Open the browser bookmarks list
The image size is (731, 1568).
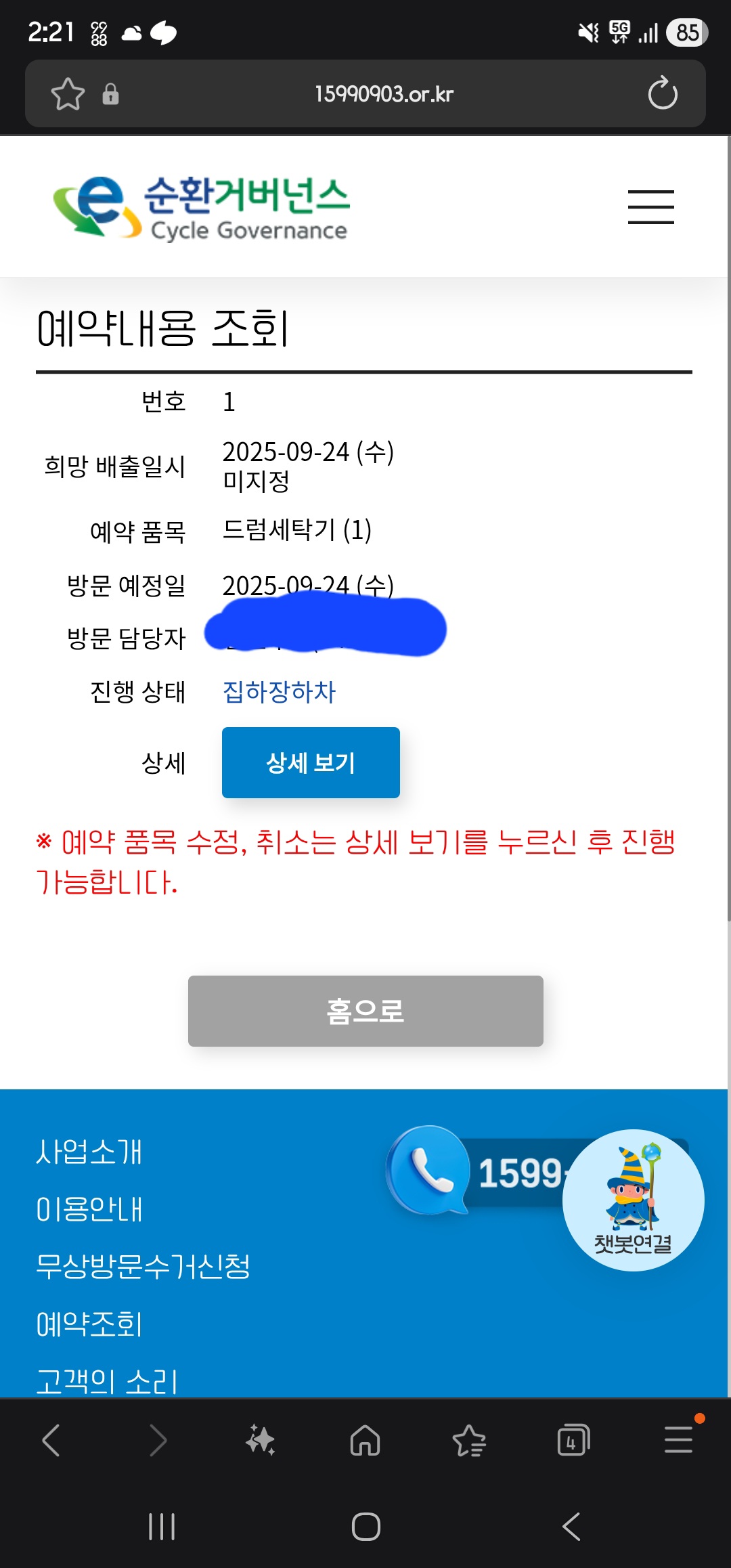(469, 1440)
